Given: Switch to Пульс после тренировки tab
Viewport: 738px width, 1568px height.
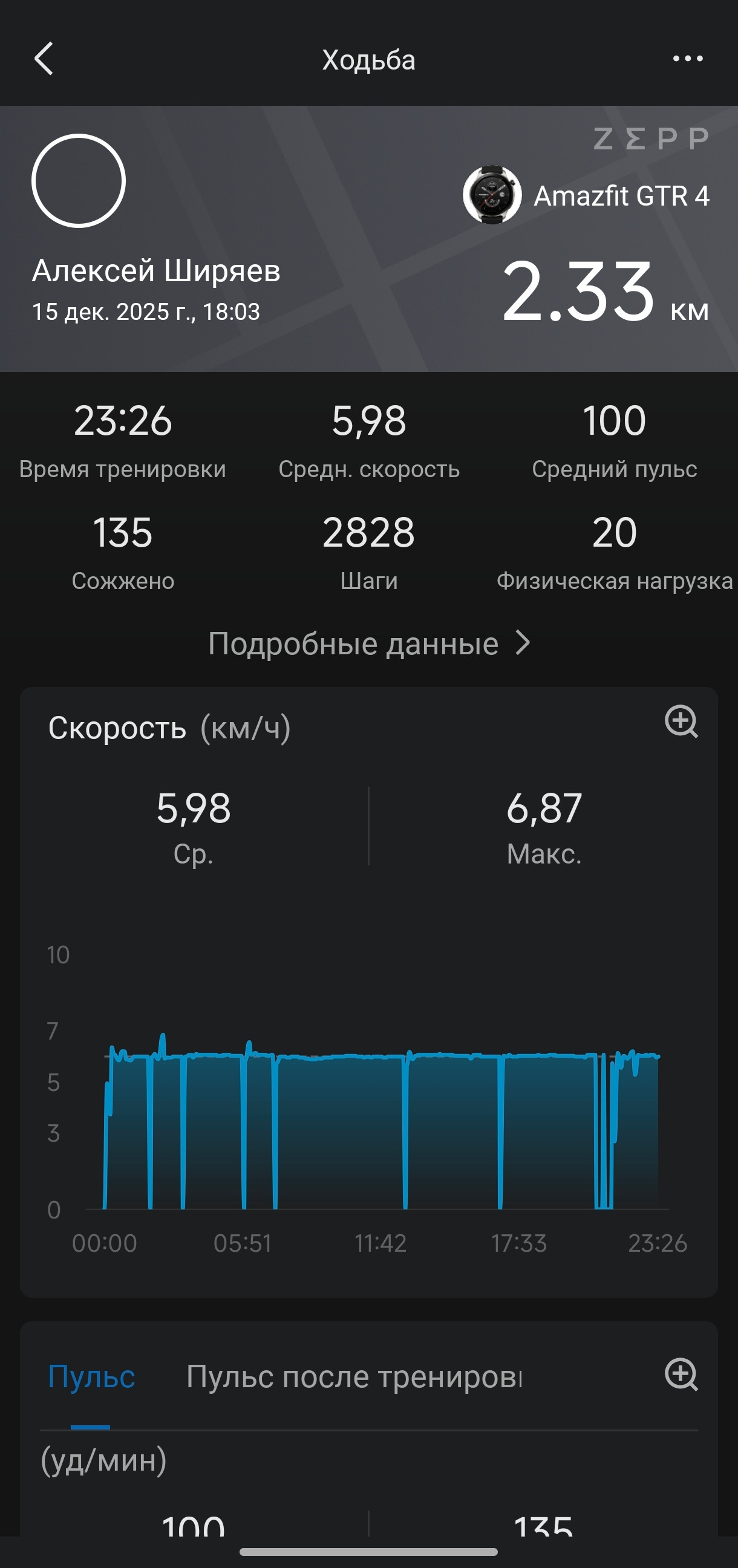Looking at the screenshot, I should pos(354,1377).
